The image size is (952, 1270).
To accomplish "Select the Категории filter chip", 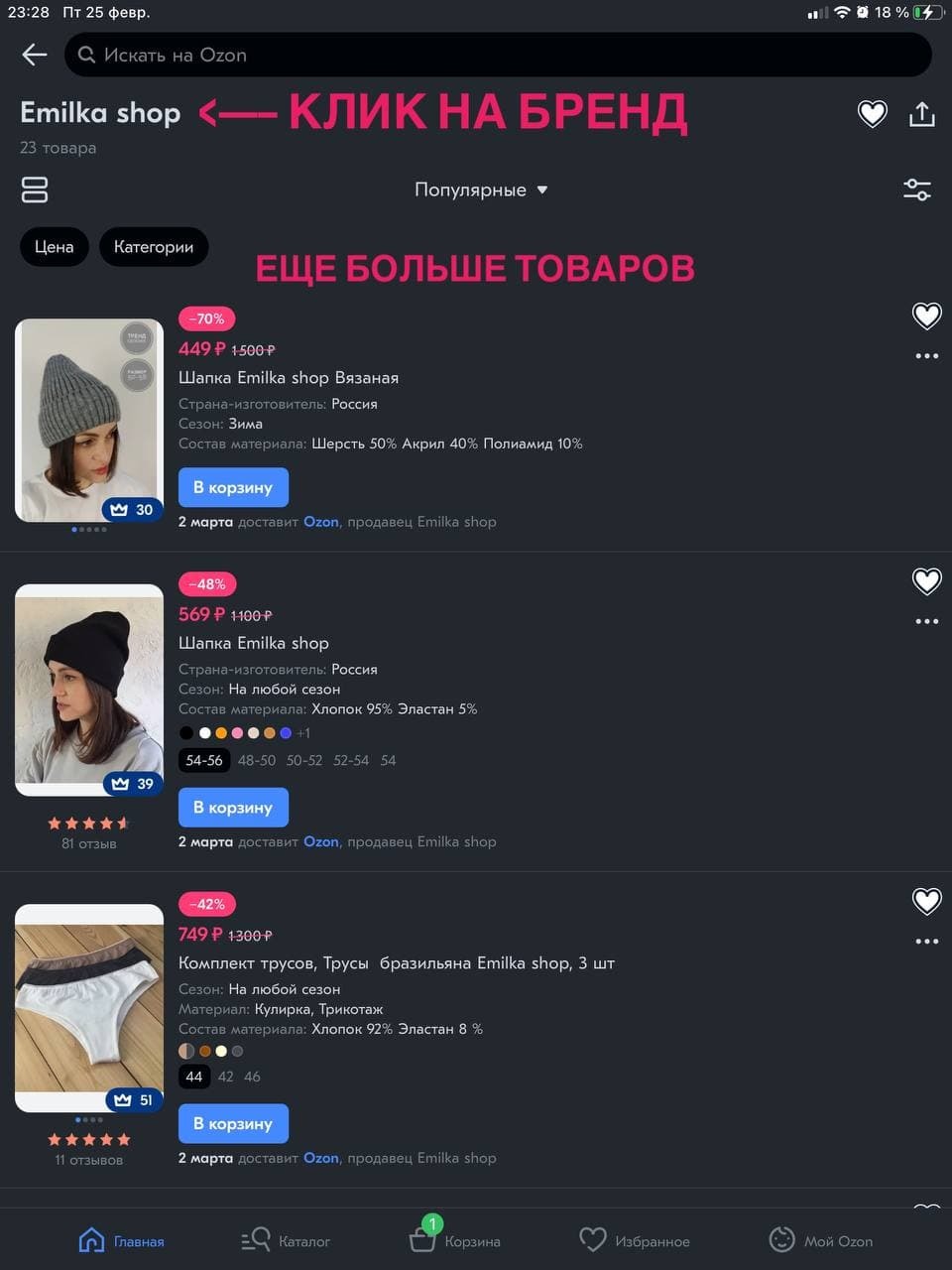I will coord(154,247).
